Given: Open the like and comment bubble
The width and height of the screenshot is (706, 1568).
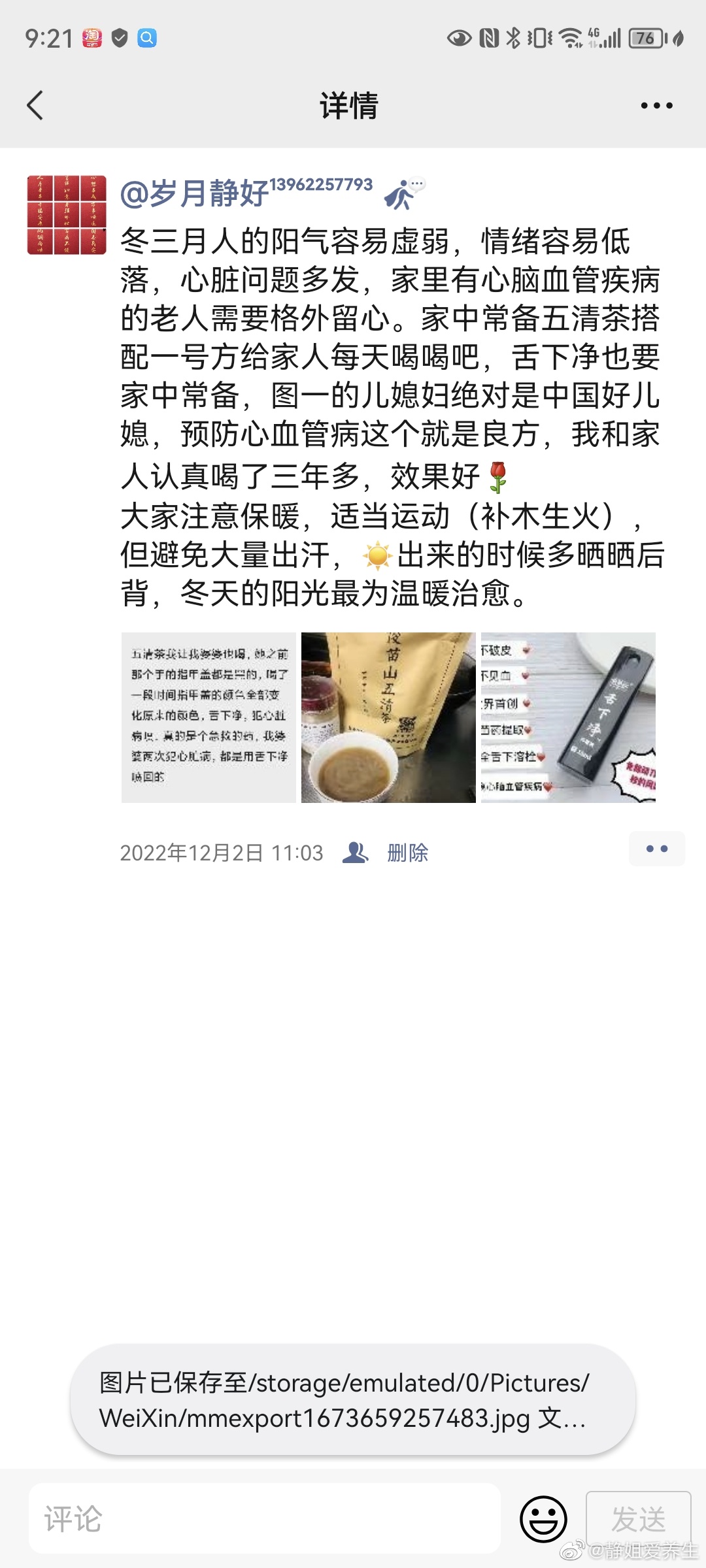Looking at the screenshot, I should pyautogui.click(x=656, y=849).
